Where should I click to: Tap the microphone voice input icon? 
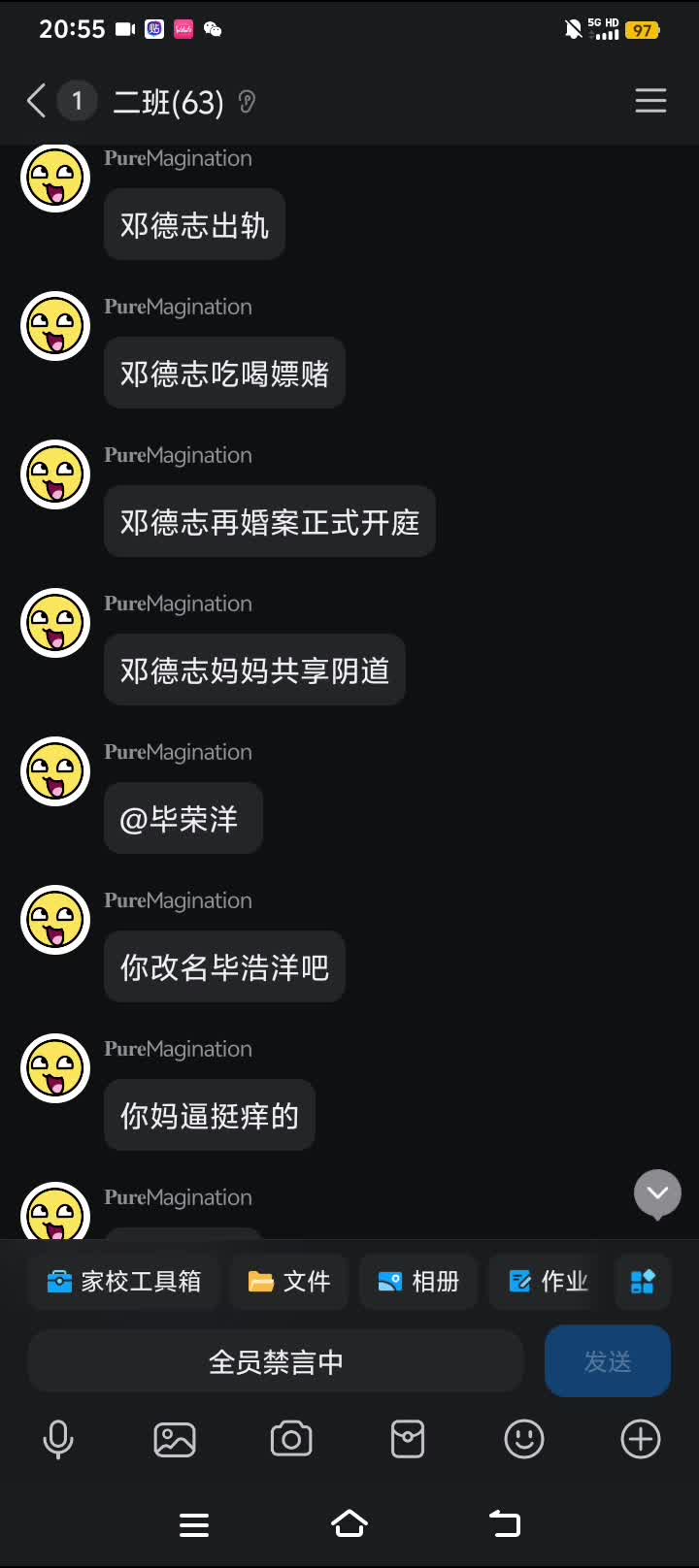(x=58, y=1439)
